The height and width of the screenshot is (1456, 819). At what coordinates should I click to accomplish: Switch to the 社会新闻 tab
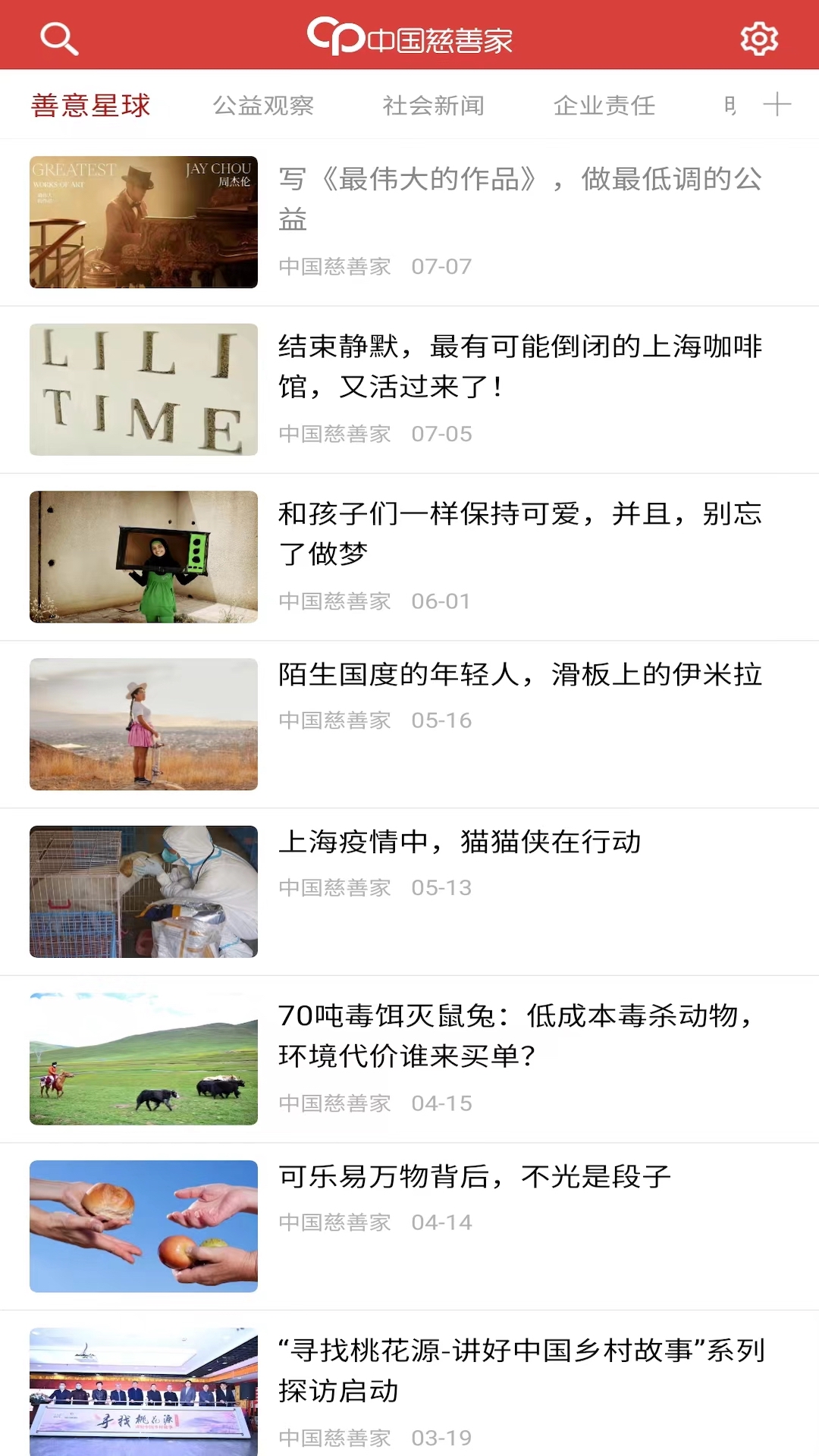[x=434, y=105]
